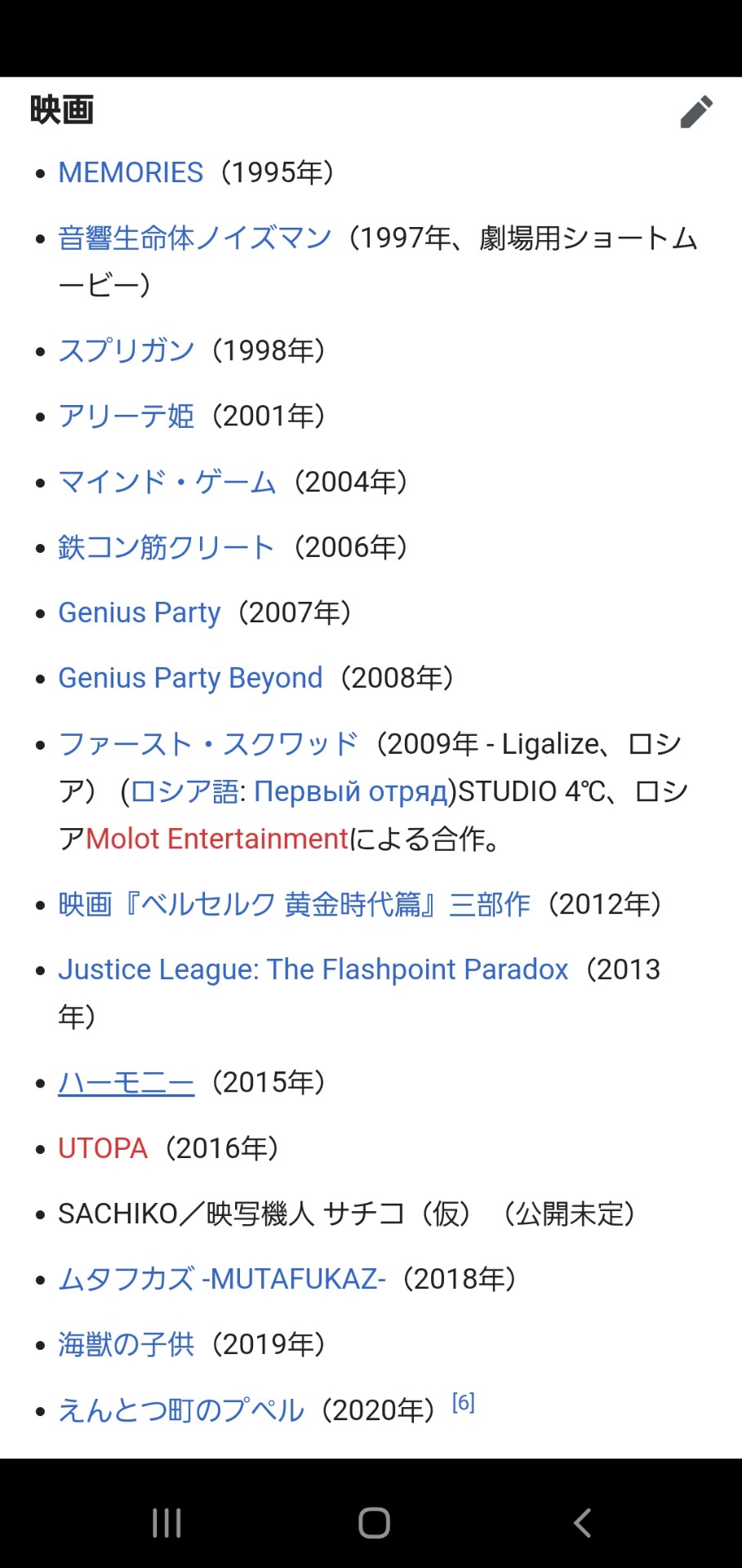Open 音響生命体ノイズマン article

[x=195, y=238]
